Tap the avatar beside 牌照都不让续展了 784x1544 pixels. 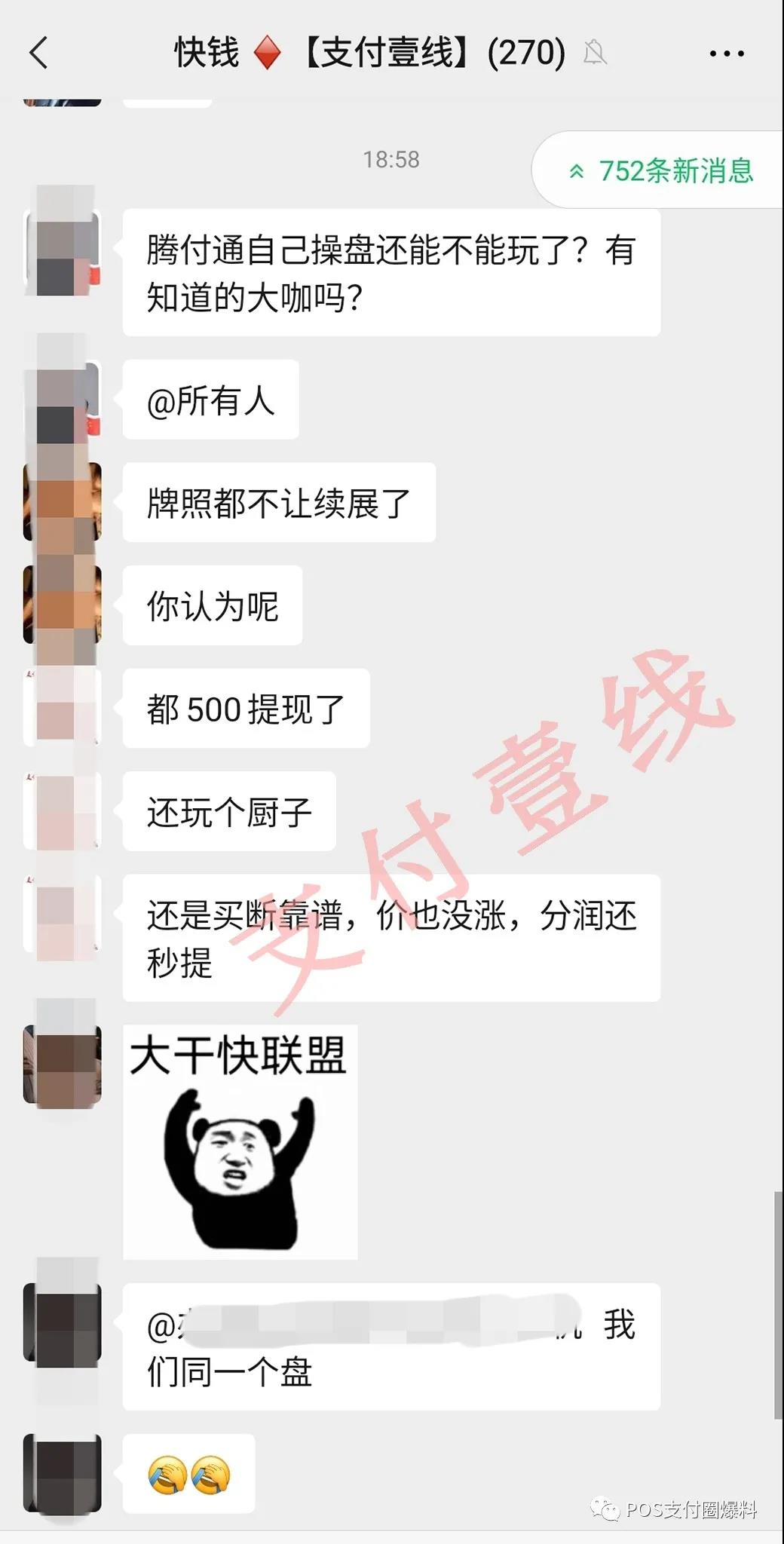(x=63, y=501)
